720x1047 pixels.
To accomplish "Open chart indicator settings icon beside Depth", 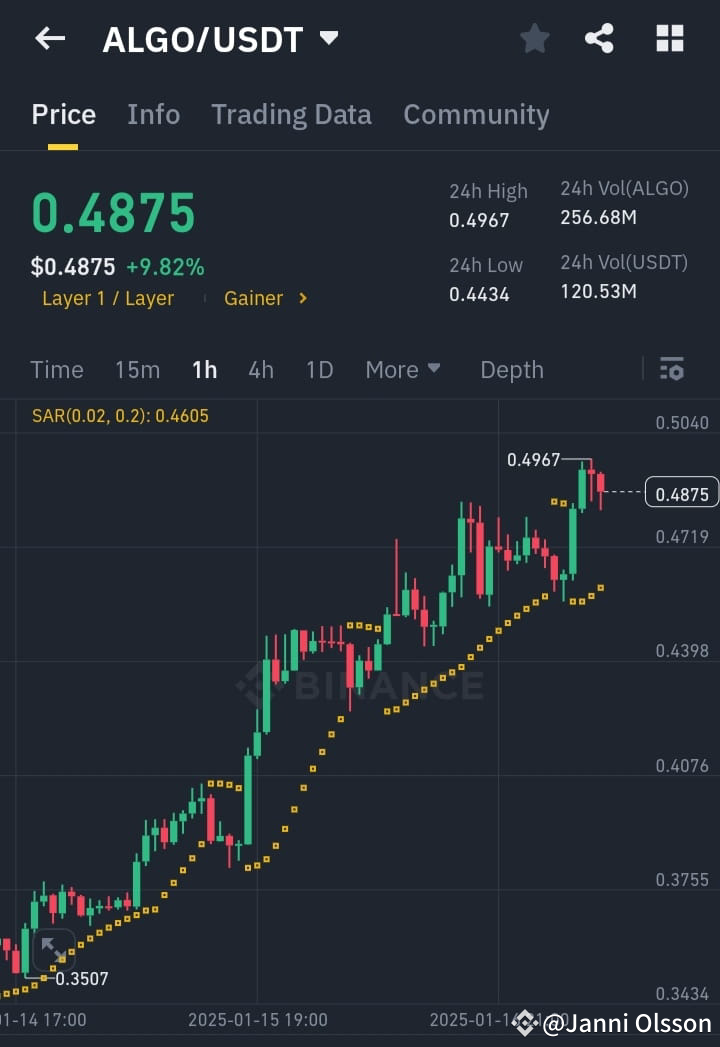I will [671, 369].
